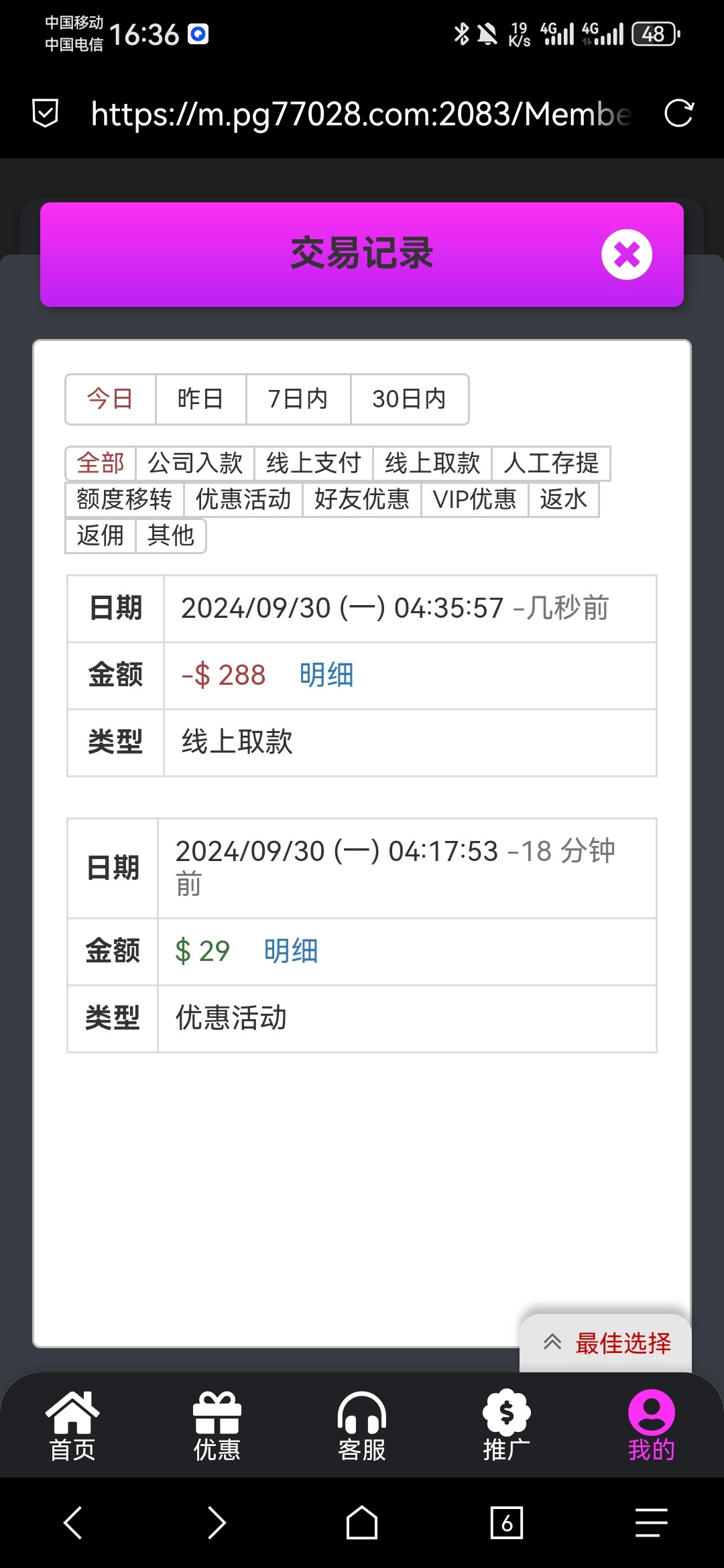The image size is (724, 1568).
Task: Go to the 首页 tab
Action: point(72,1426)
